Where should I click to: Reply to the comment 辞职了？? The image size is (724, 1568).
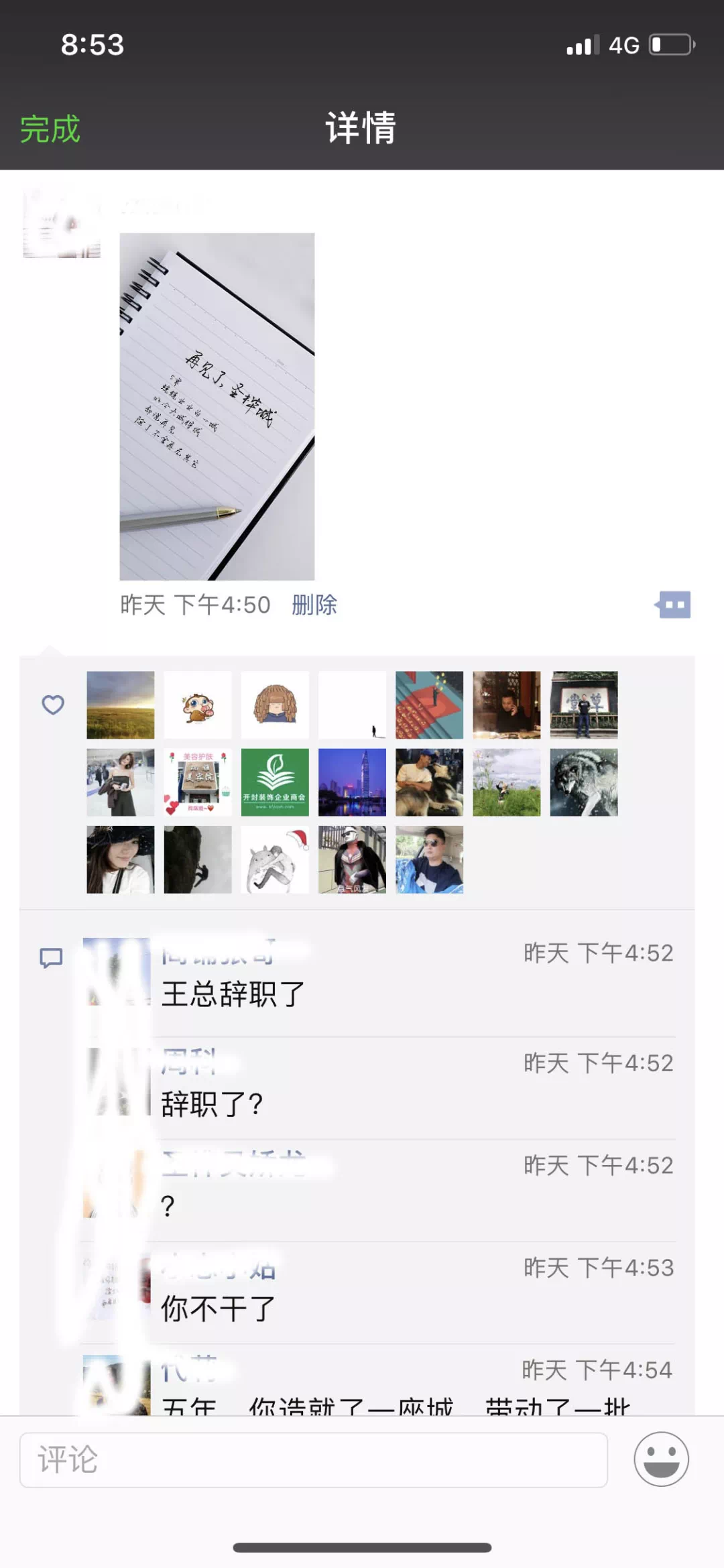click(213, 1104)
